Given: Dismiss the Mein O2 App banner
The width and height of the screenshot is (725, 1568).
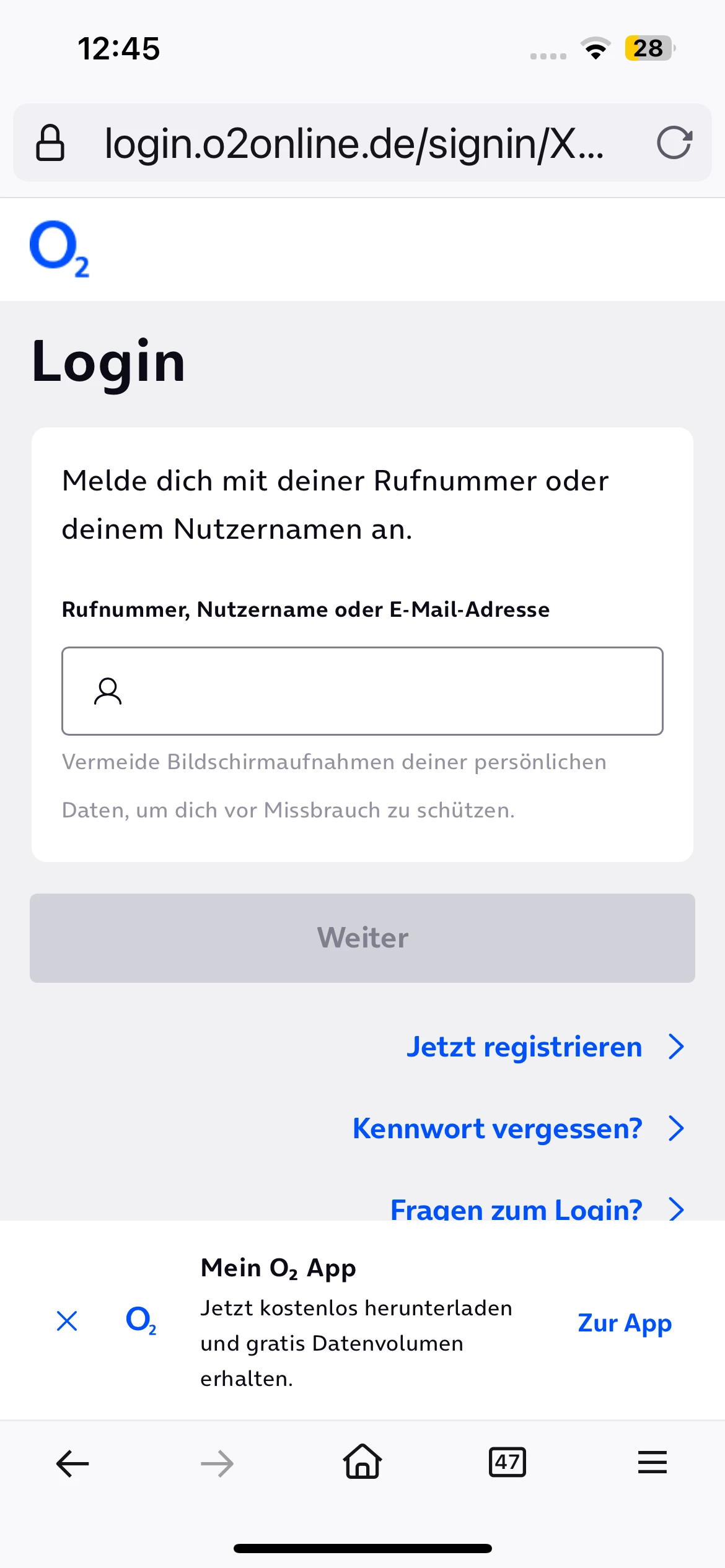Looking at the screenshot, I should 67,1321.
